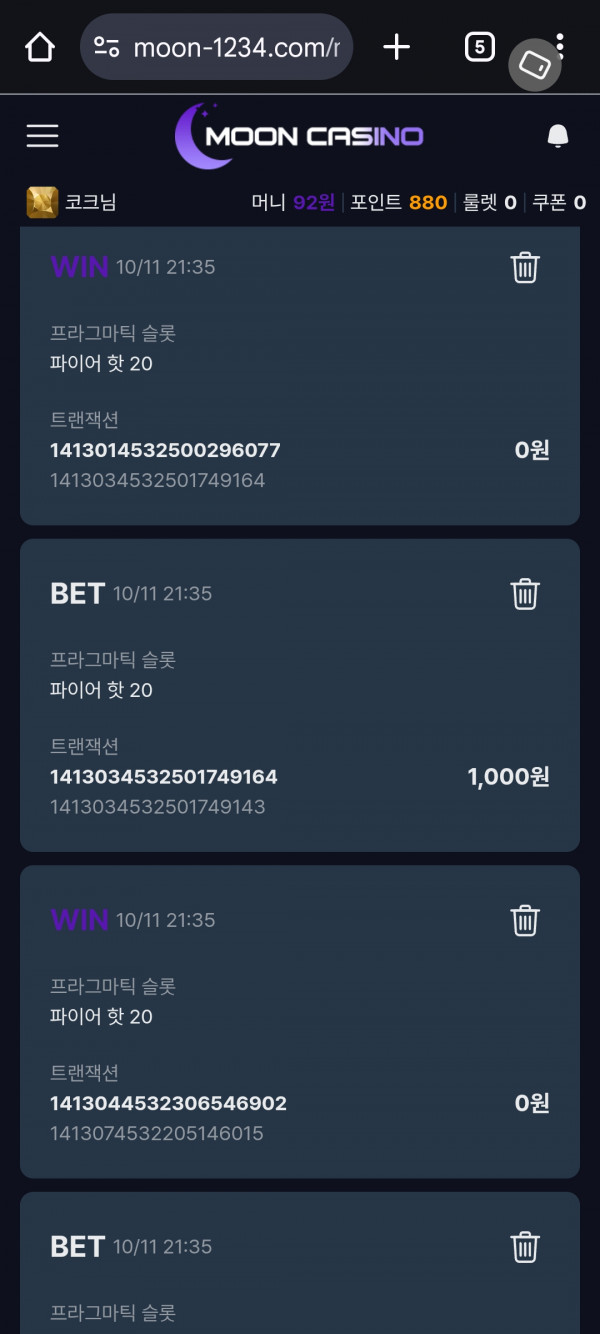Go to the browser home page
Screen dimensions: 600x1334
click(39, 47)
